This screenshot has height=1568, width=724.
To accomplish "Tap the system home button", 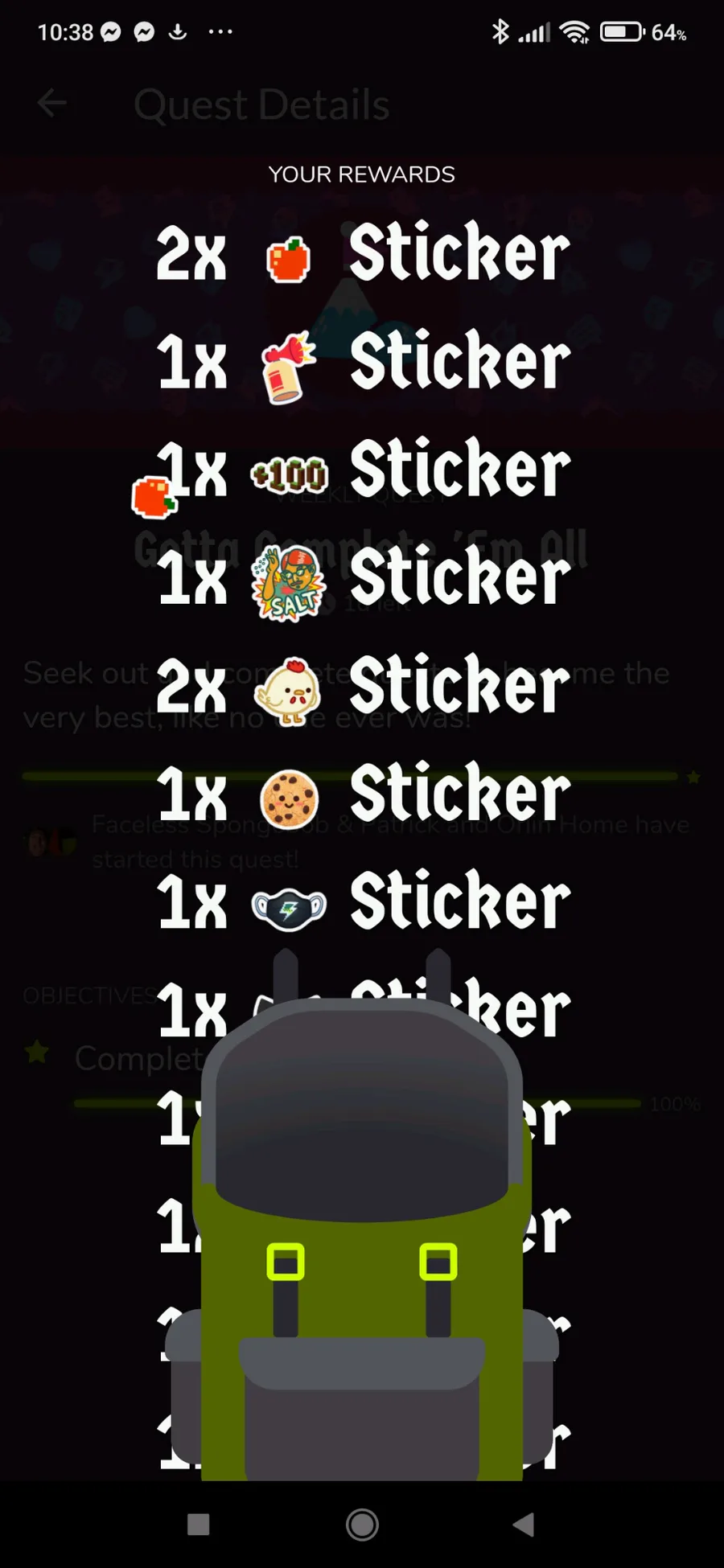I will click(x=362, y=1524).
